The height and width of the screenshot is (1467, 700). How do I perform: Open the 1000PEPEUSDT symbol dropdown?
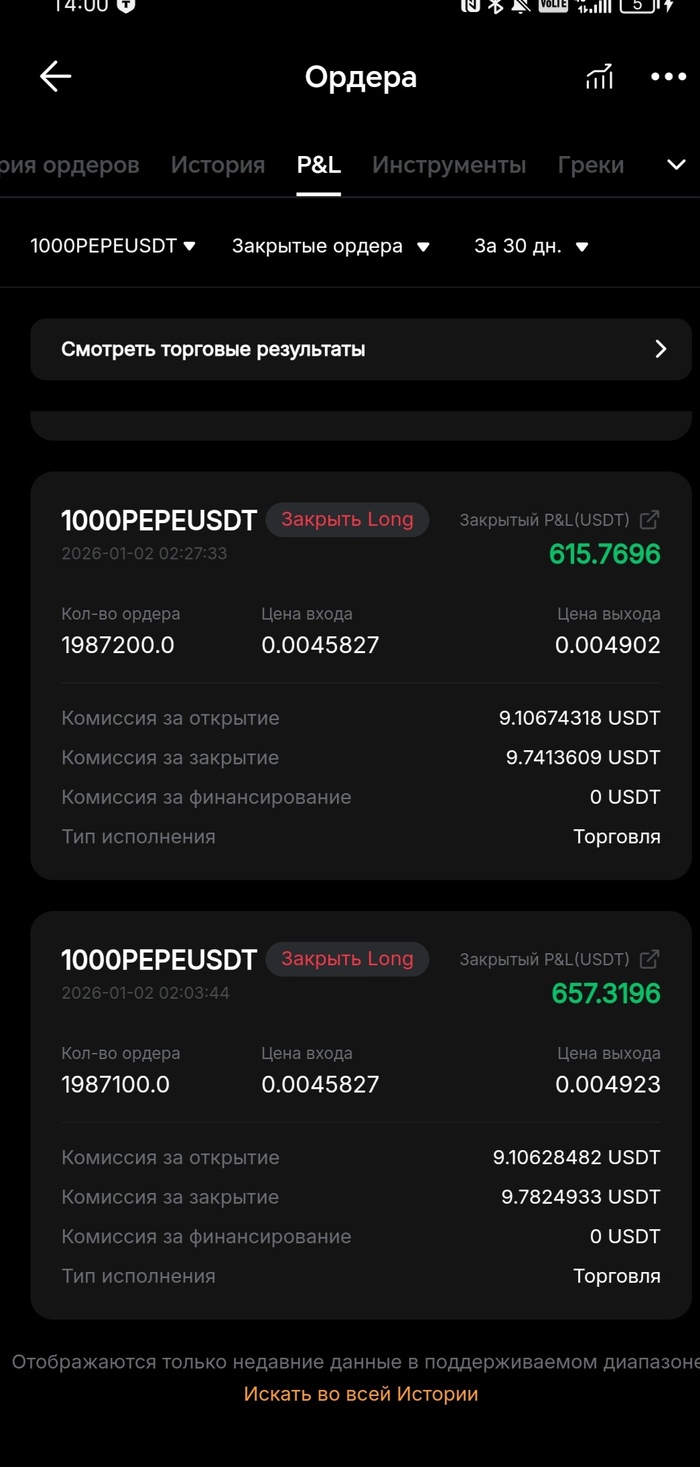[113, 246]
